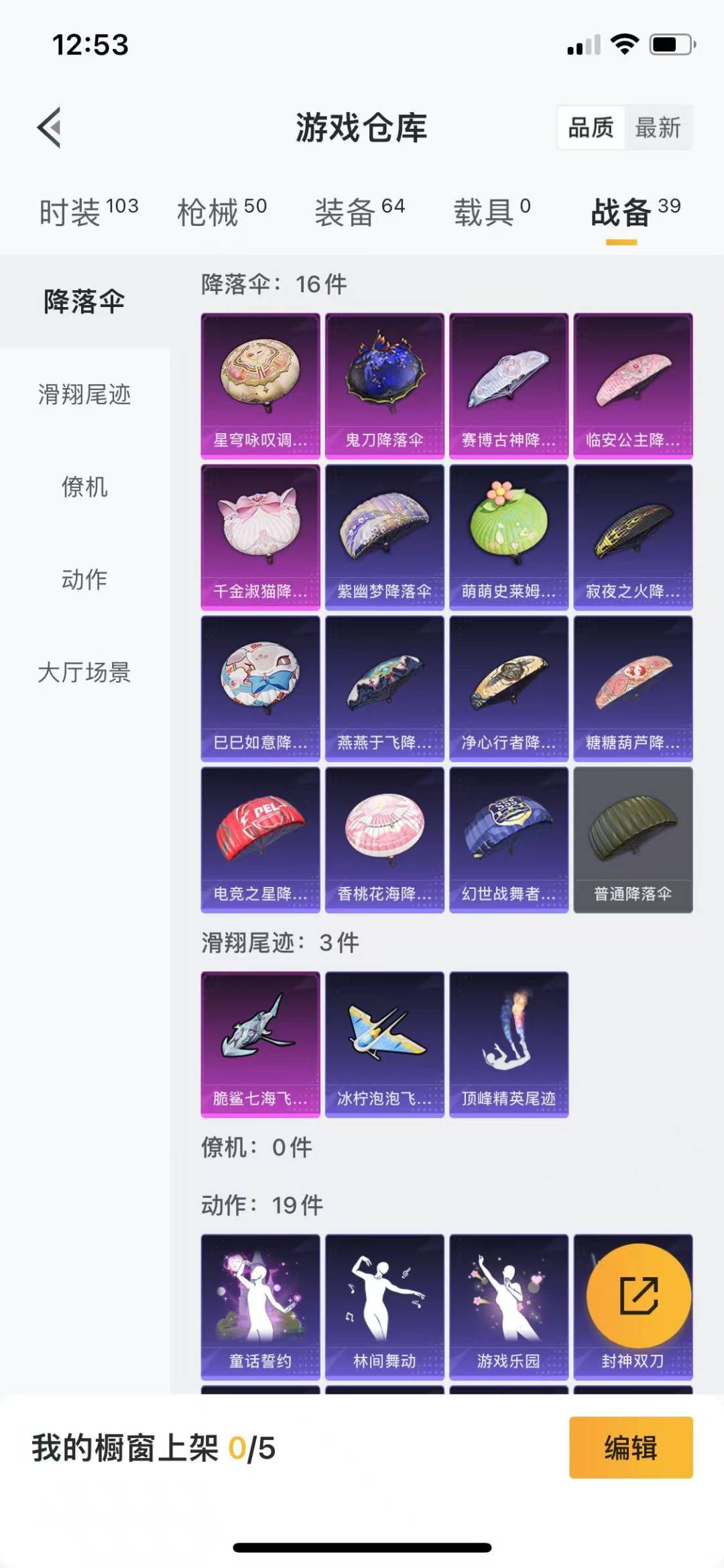Switch to the 枪械 tab
The image size is (724, 1568).
[221, 212]
